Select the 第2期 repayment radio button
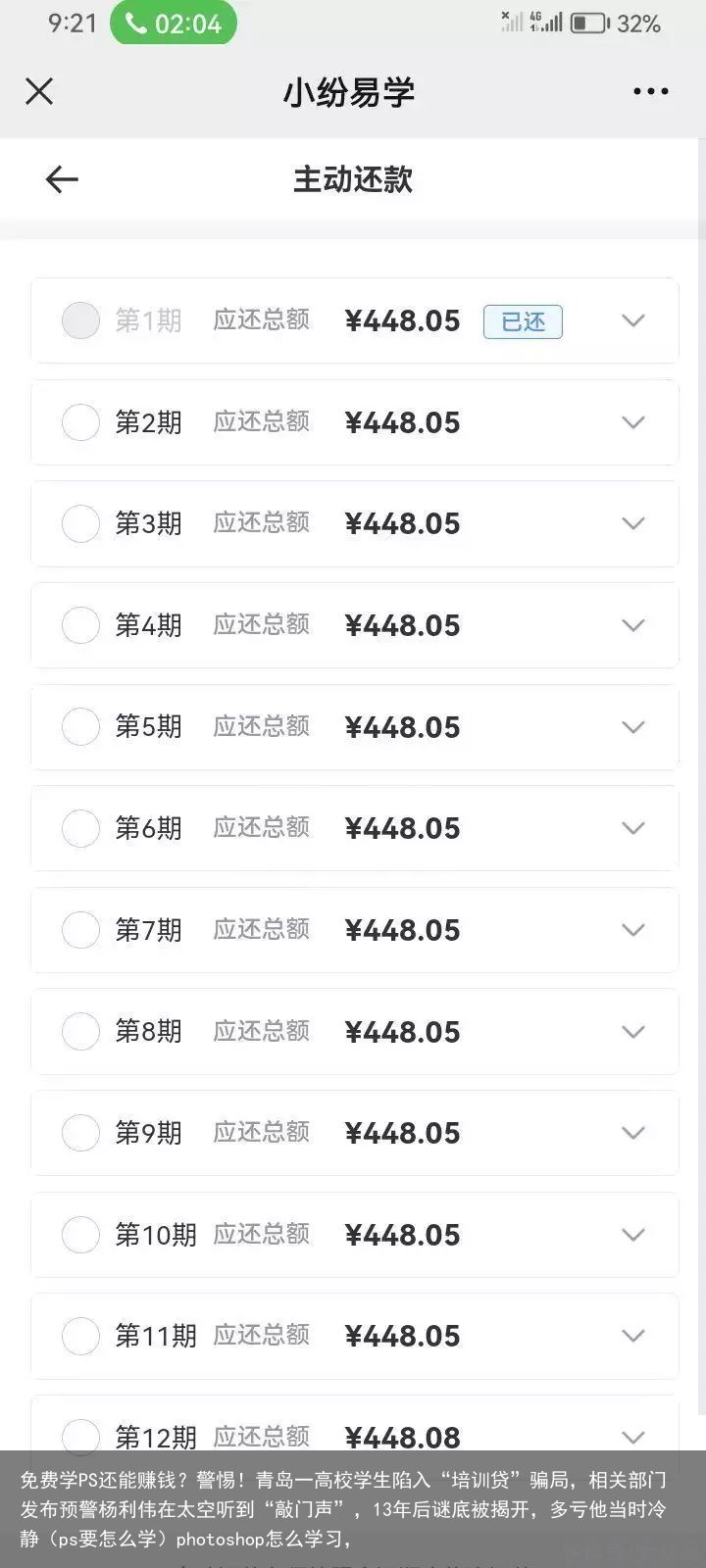The height and width of the screenshot is (1568, 706). tap(80, 422)
